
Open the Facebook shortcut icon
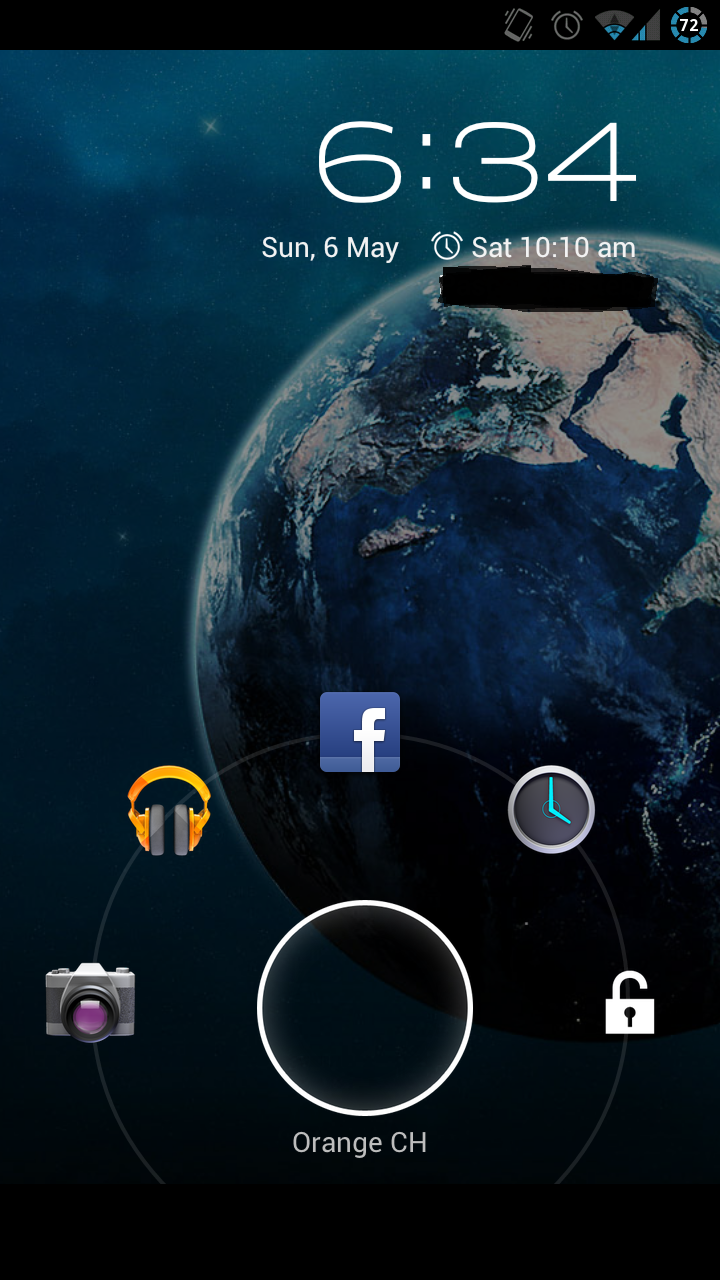point(360,732)
